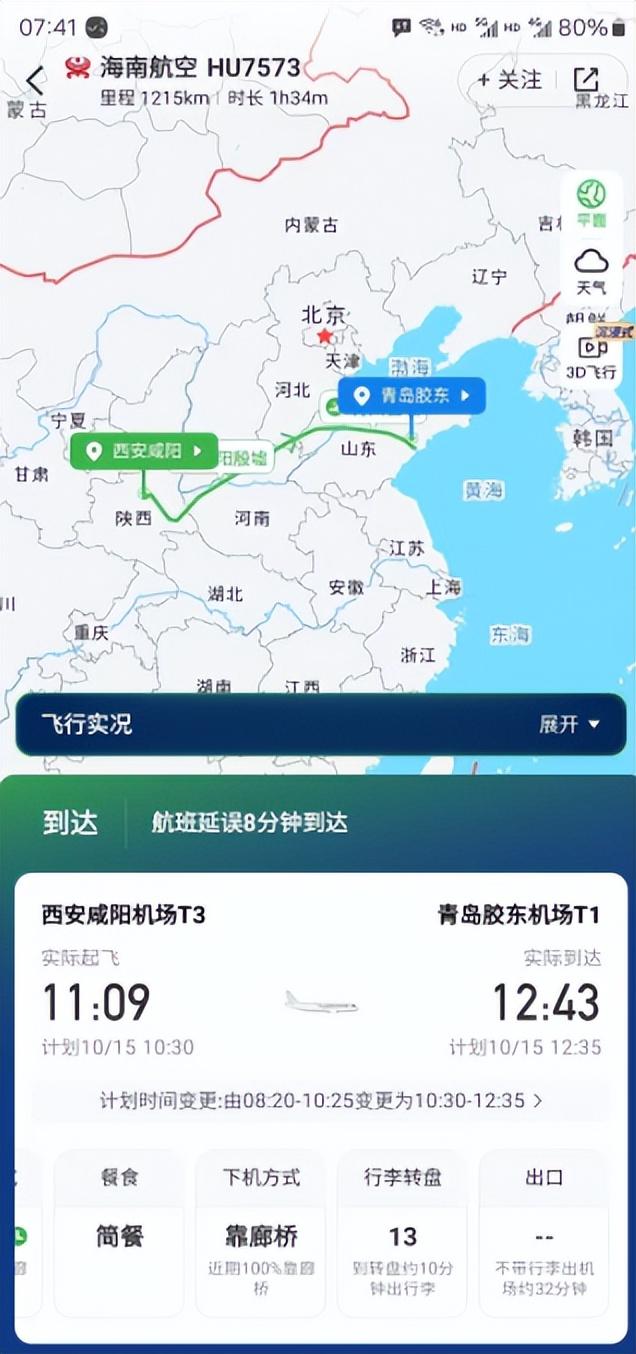
Task: Go back using the top arrow
Action: [x=36, y=81]
